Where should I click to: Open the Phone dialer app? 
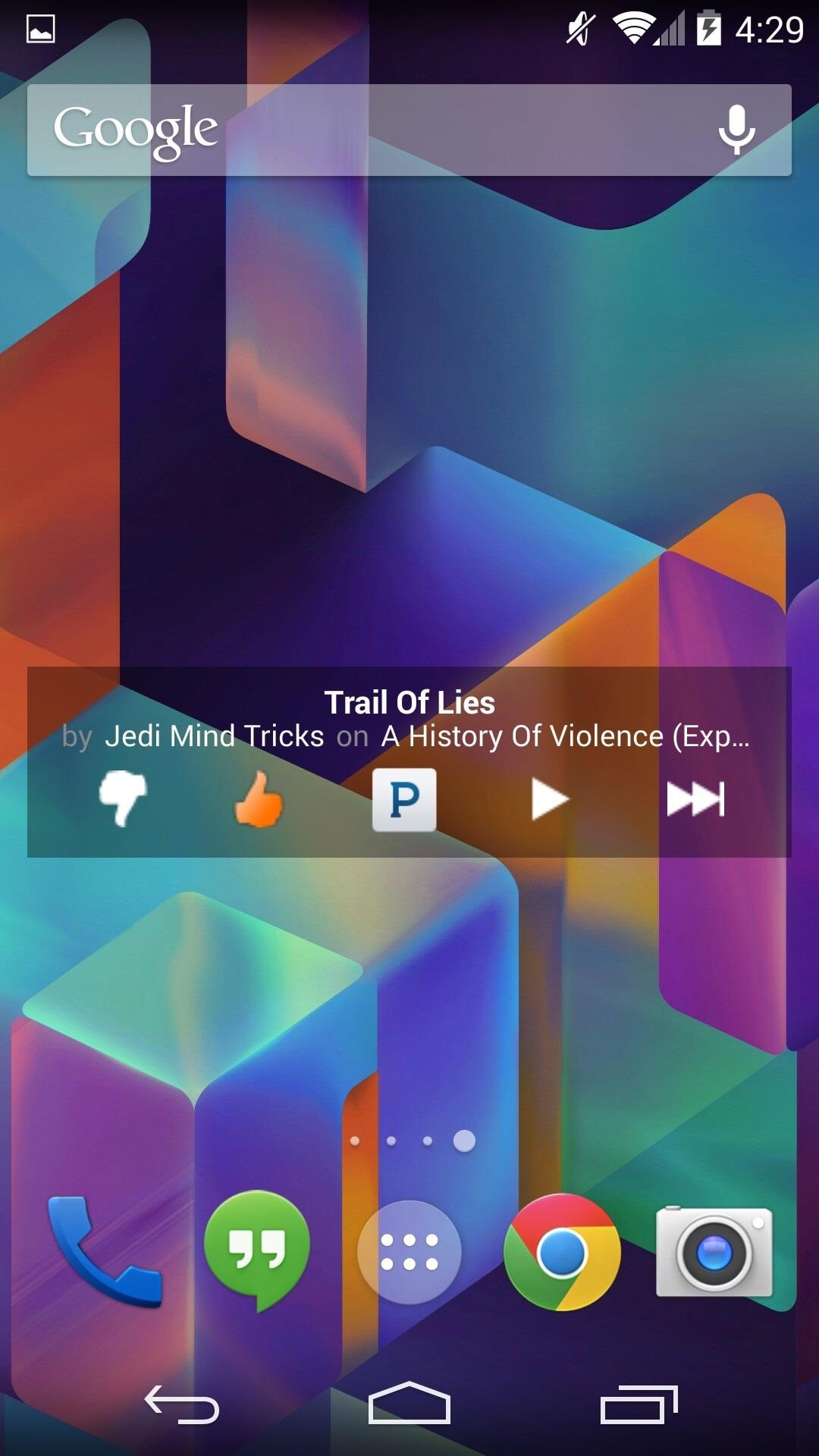[x=105, y=1251]
